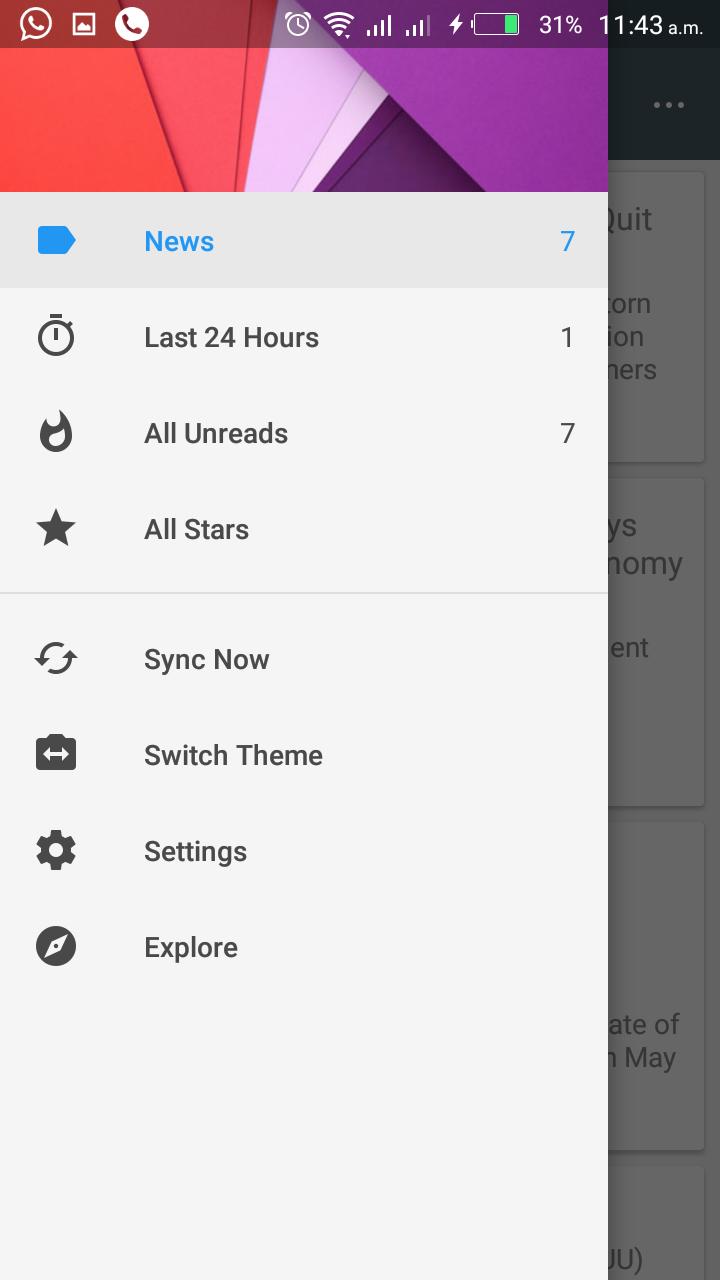Open the three-dot overflow menu
720x1280 pixels.
pyautogui.click(x=668, y=105)
